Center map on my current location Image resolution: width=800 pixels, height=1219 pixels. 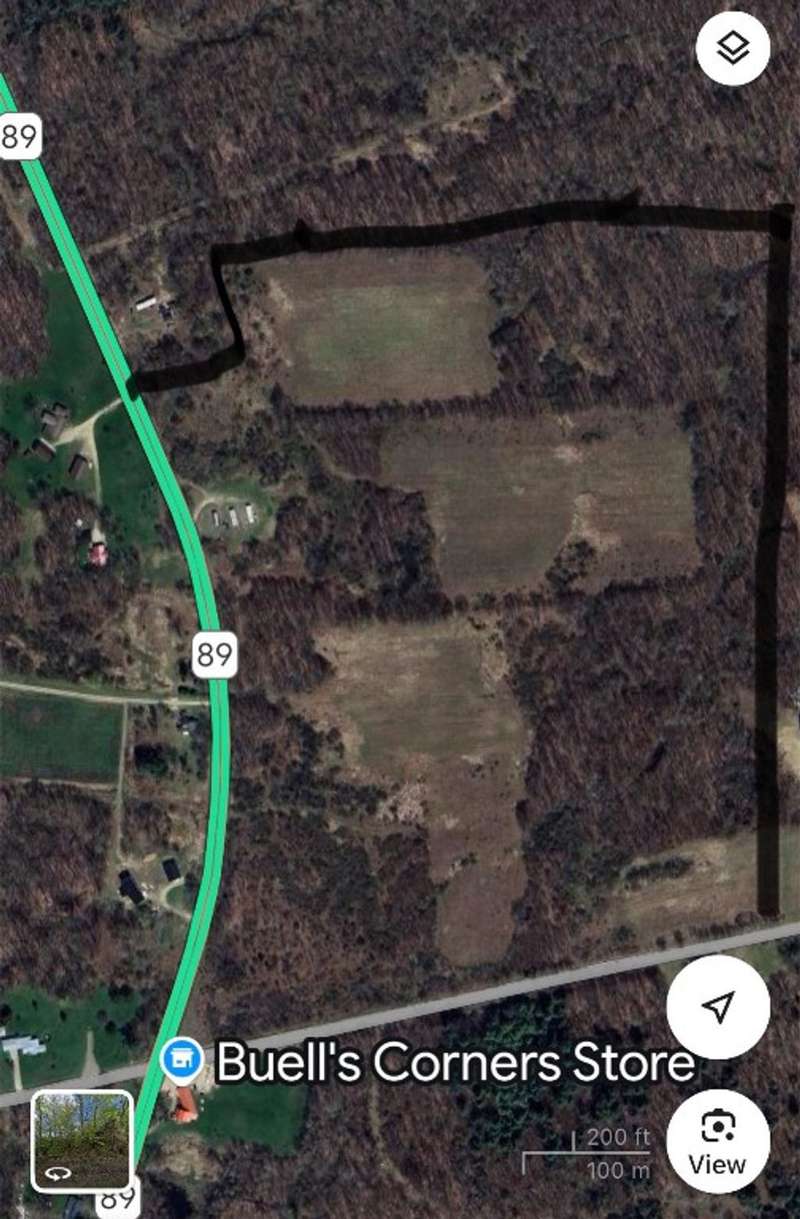[x=718, y=1007]
